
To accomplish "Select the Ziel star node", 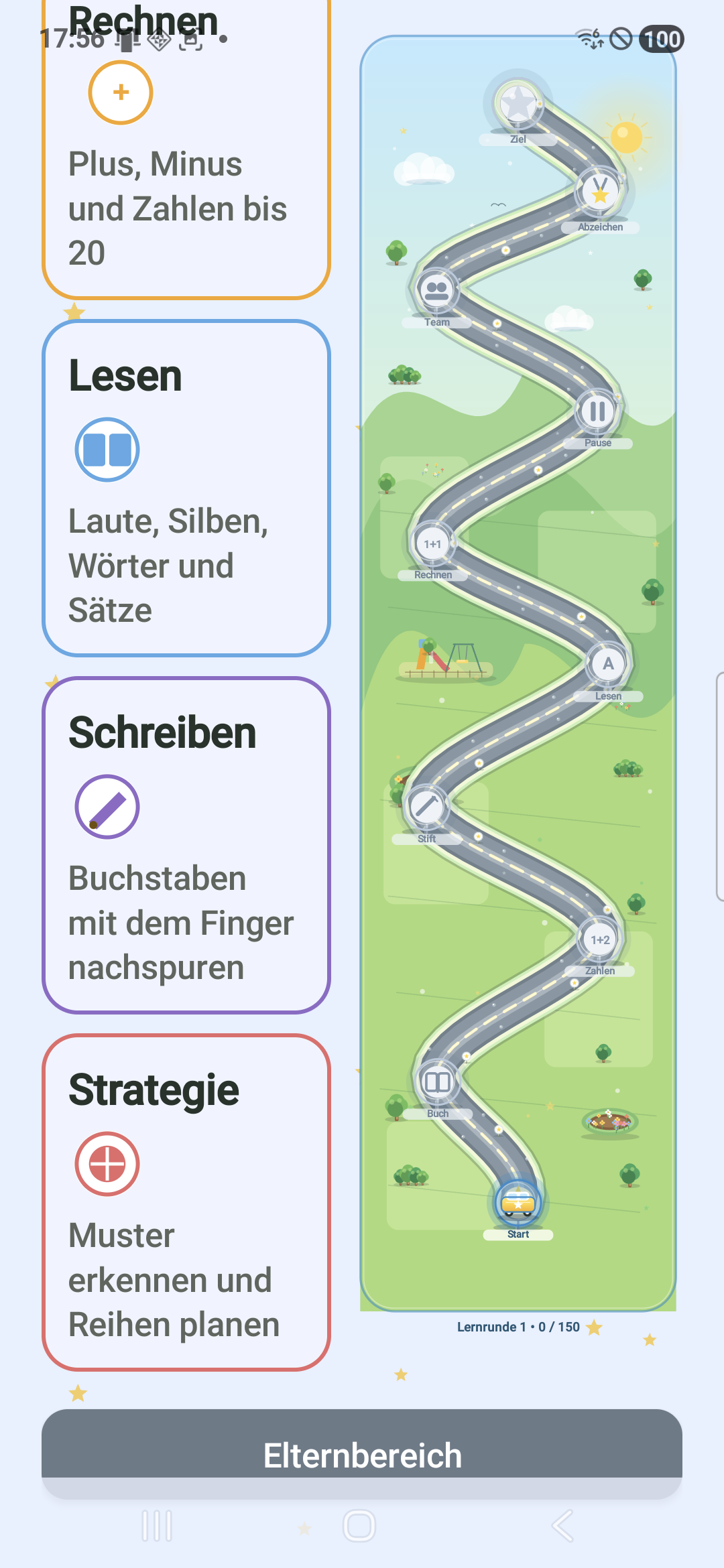I will click(x=518, y=104).
